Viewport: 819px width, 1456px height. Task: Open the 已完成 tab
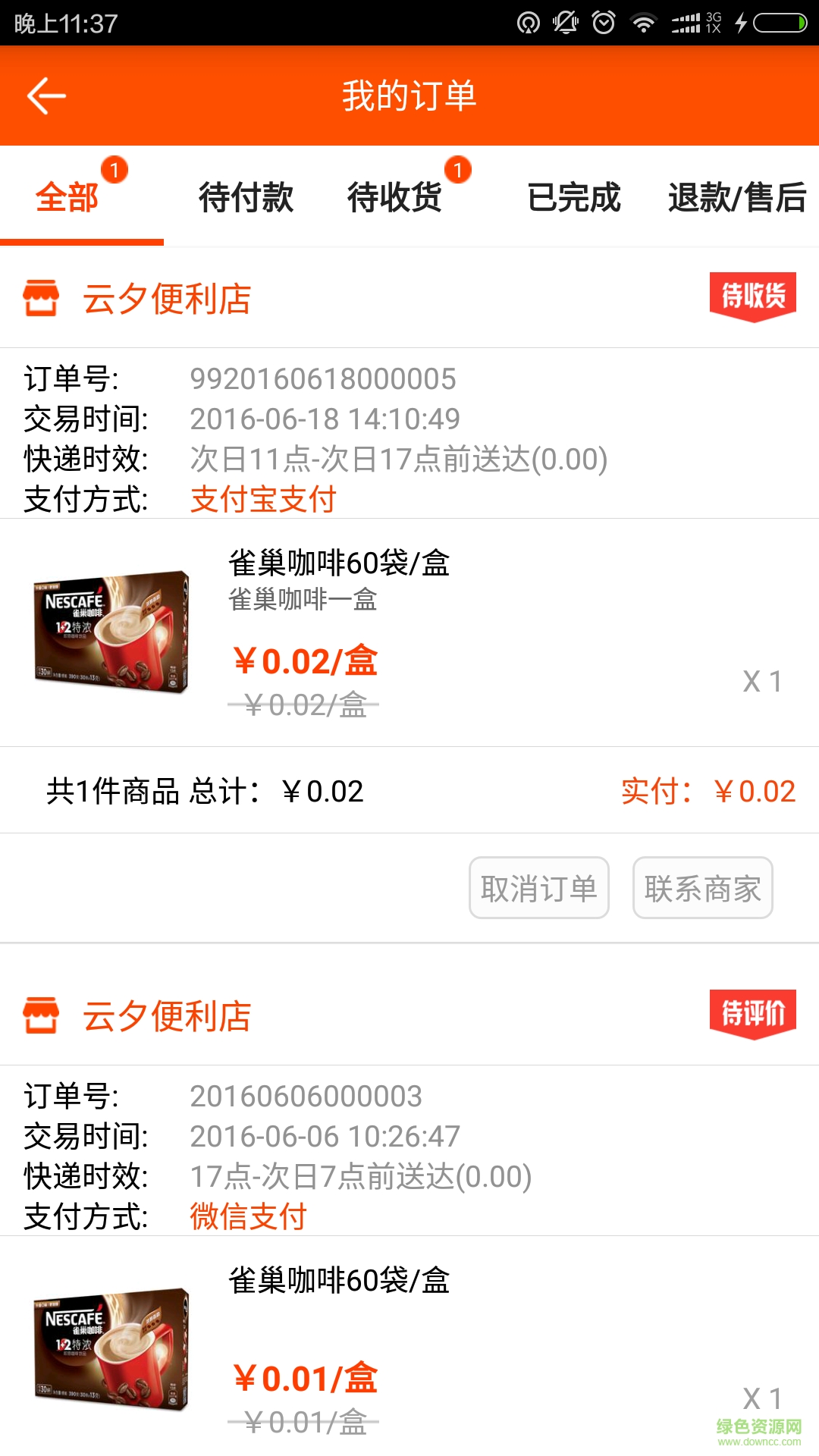(575, 196)
